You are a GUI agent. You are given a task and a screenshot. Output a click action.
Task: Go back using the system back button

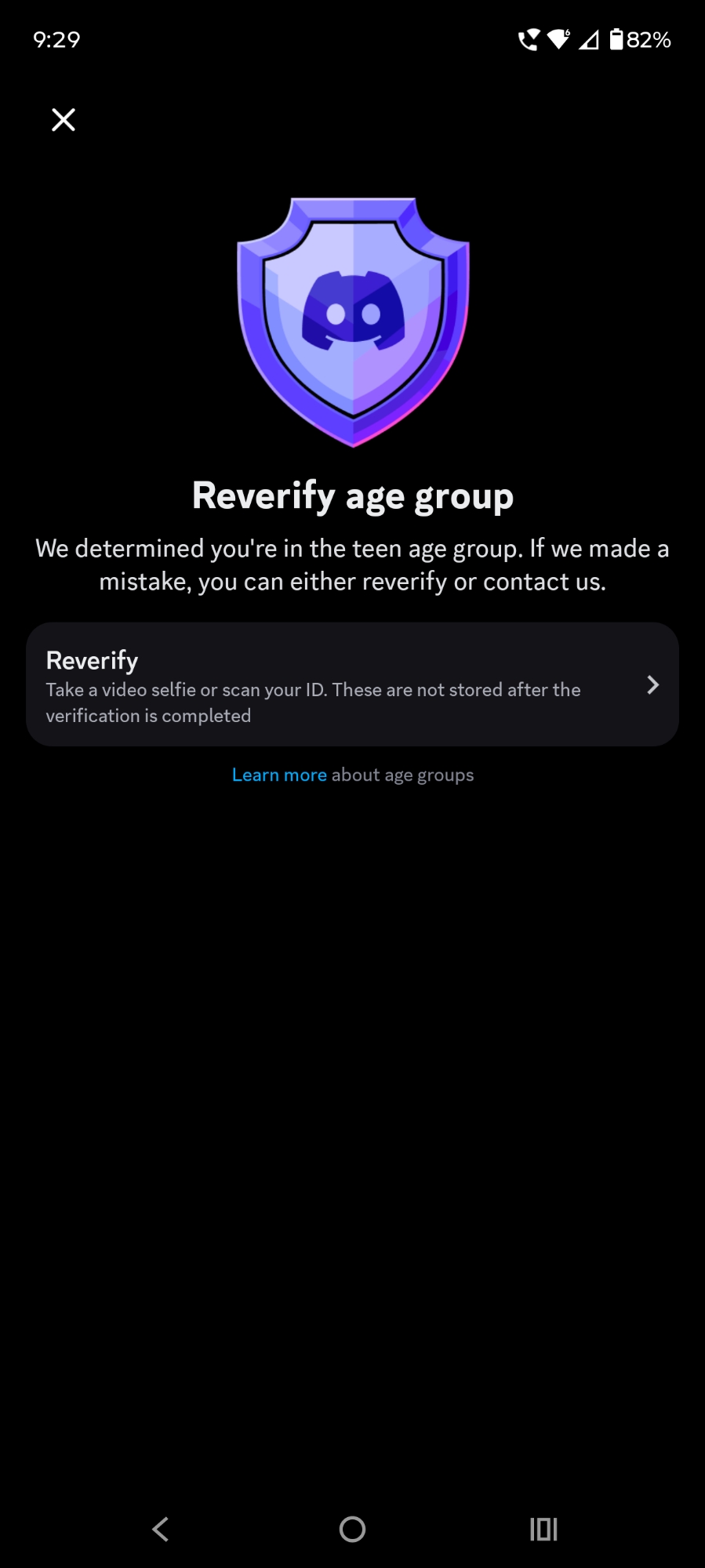coord(161,1529)
